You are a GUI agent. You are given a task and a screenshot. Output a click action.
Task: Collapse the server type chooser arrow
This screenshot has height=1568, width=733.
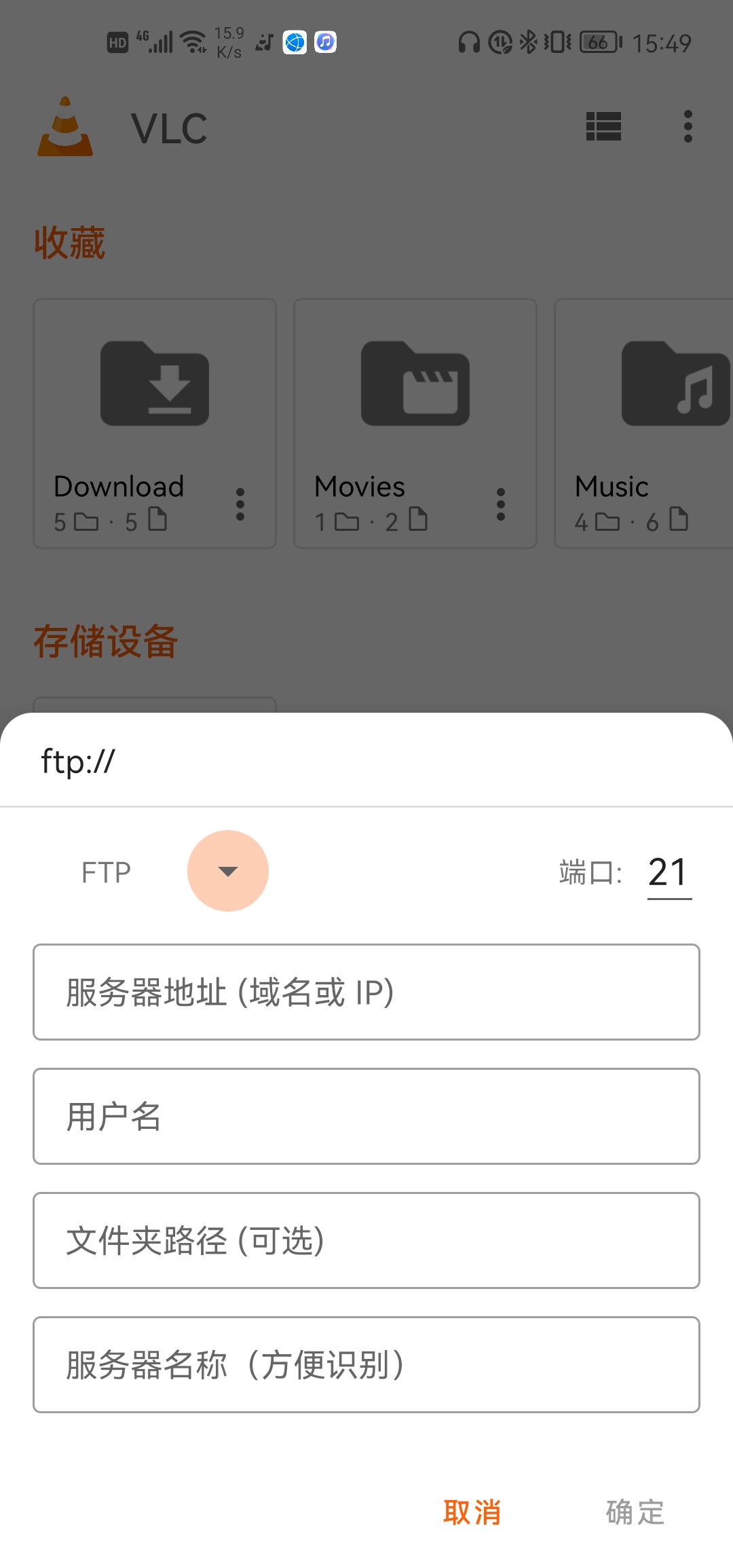pos(228,871)
